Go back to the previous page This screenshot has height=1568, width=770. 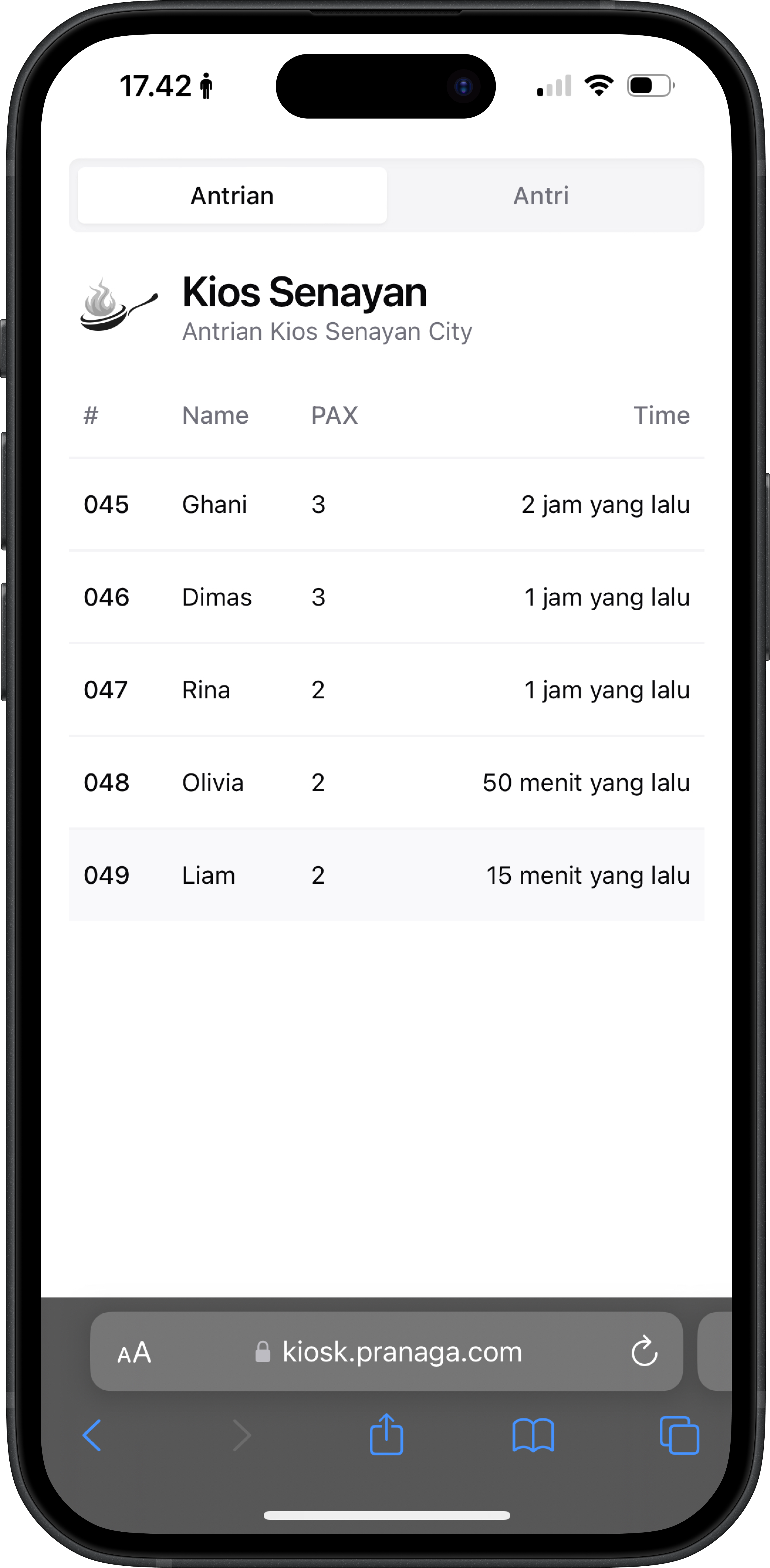click(92, 1435)
